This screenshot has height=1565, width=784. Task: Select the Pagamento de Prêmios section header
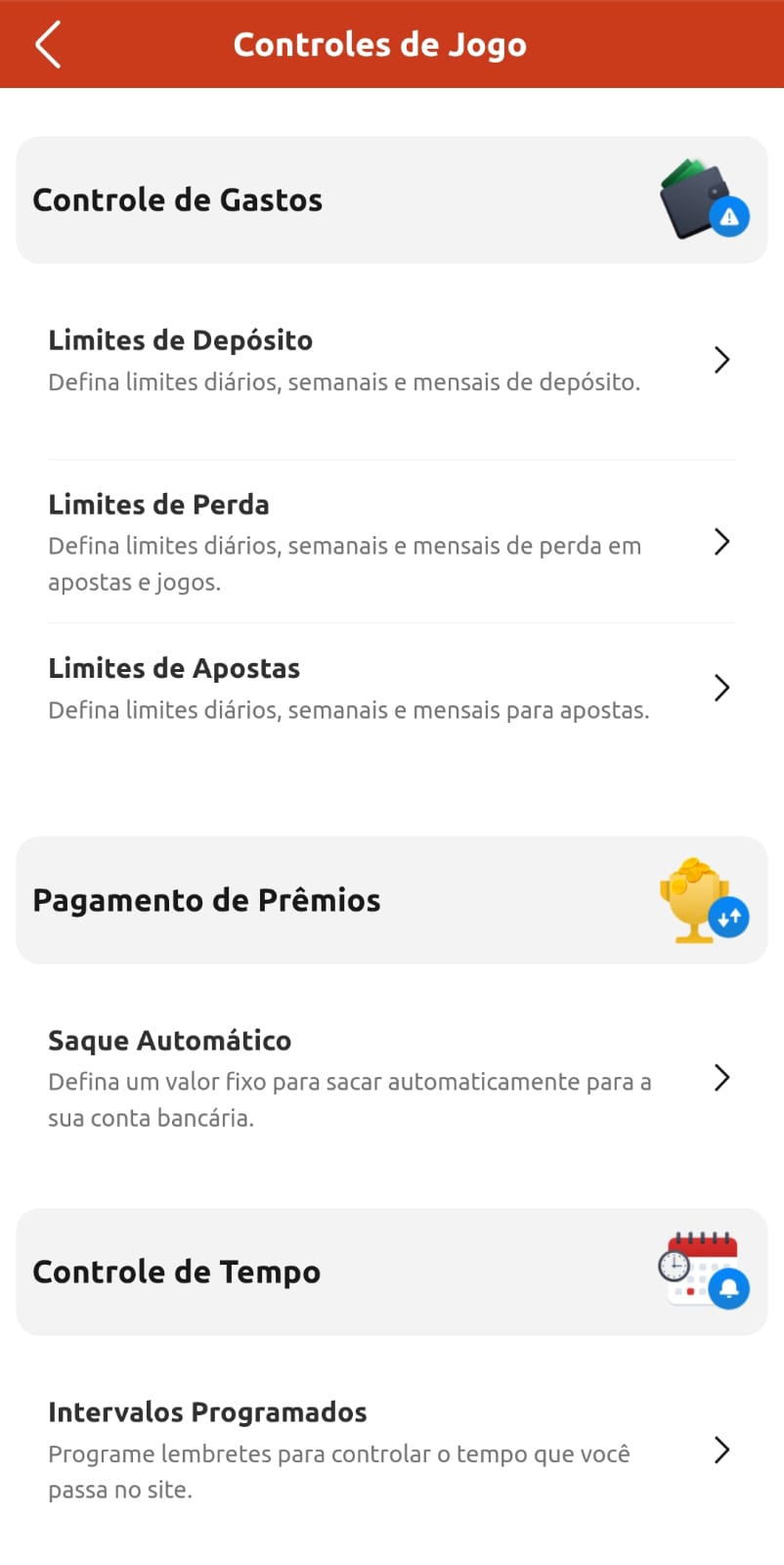click(206, 900)
